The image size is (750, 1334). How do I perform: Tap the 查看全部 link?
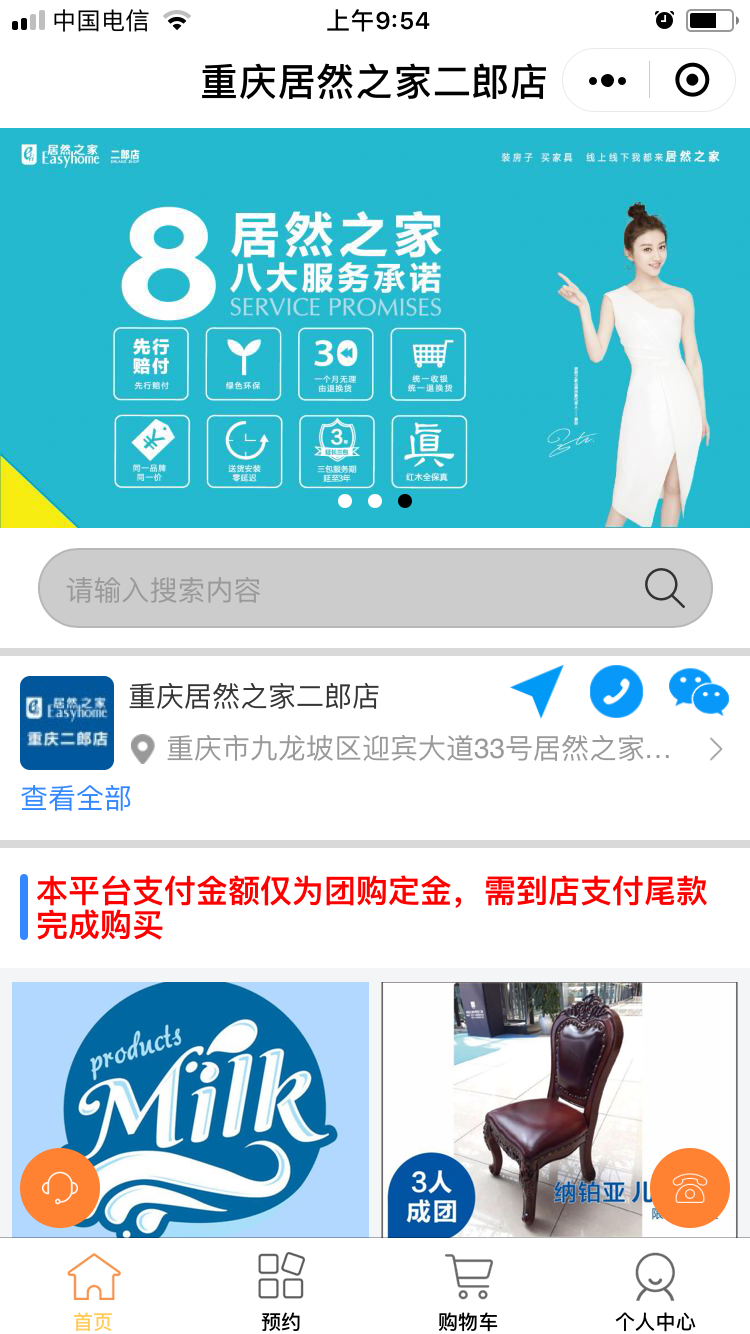[x=76, y=798]
